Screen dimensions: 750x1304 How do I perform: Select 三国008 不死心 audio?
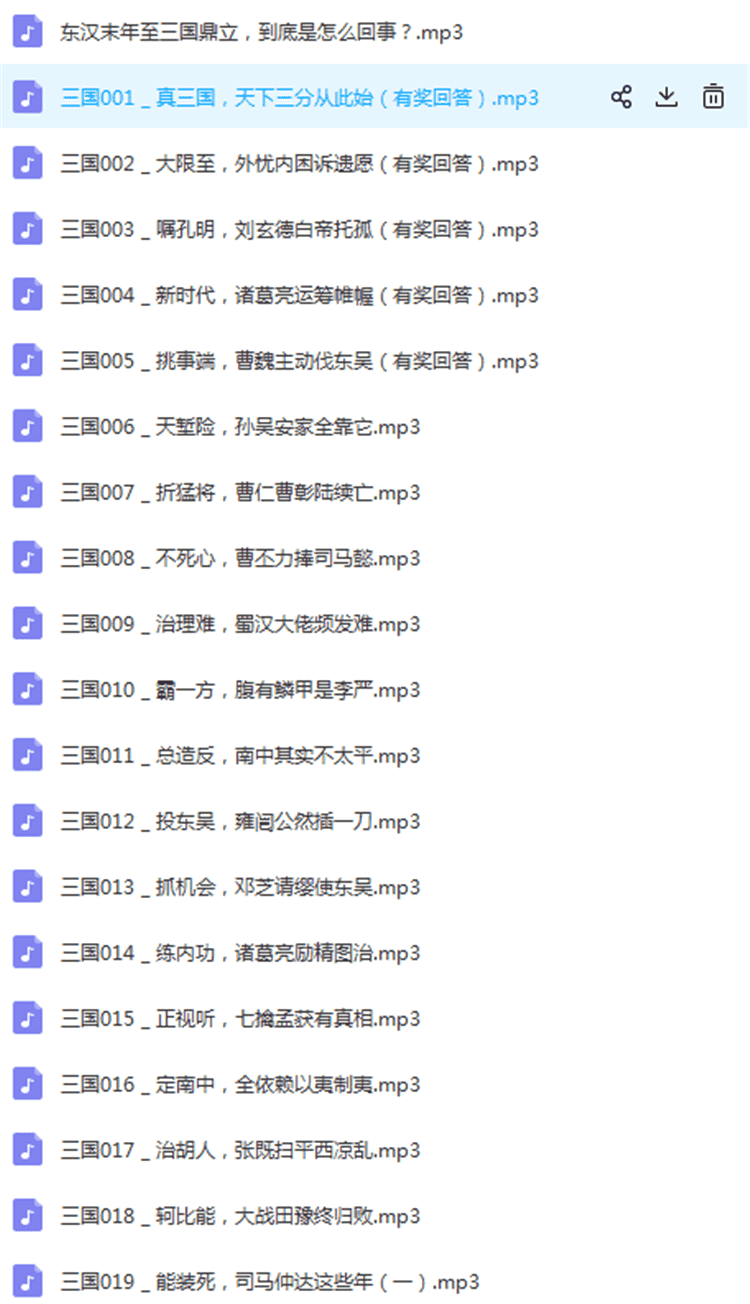tap(240, 558)
